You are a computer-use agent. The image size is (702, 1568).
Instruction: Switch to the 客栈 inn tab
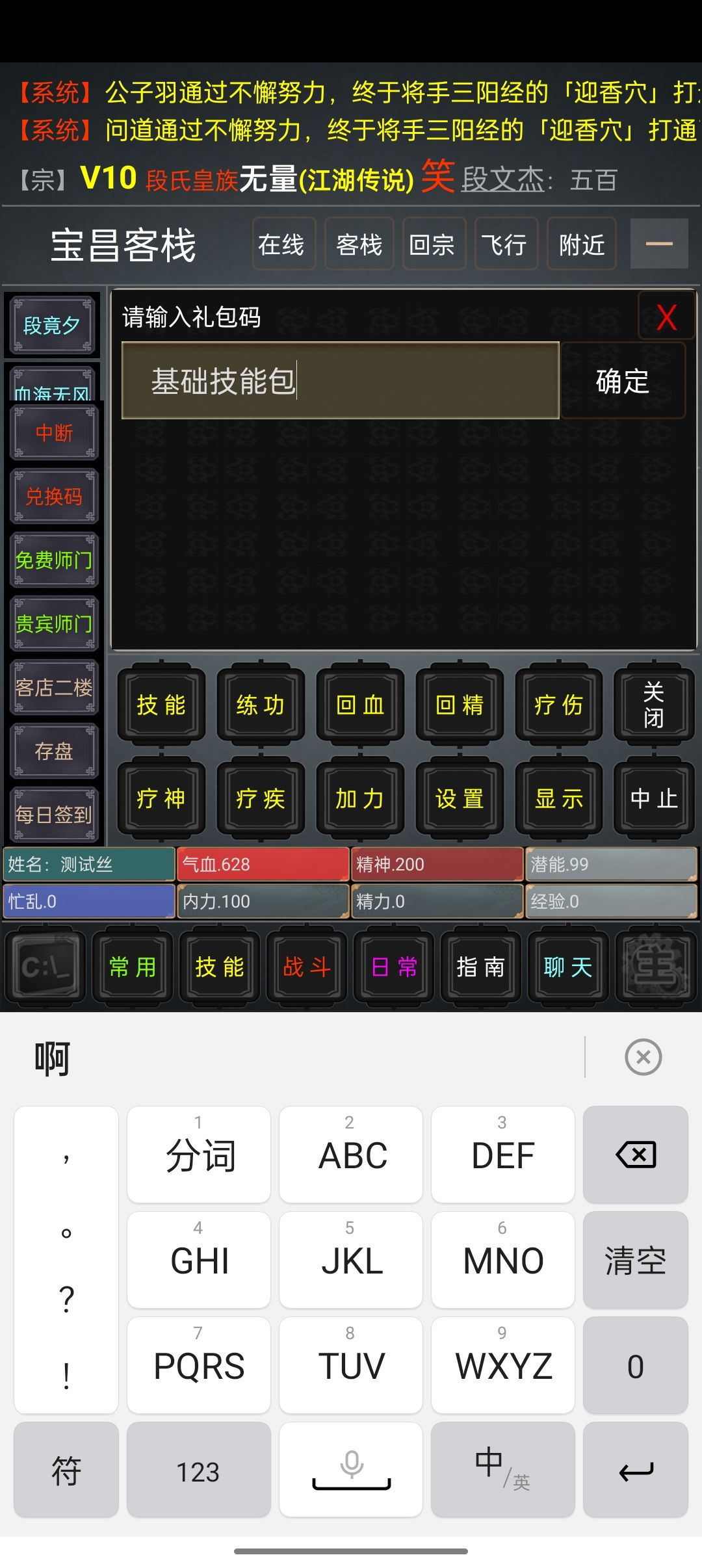pos(359,244)
